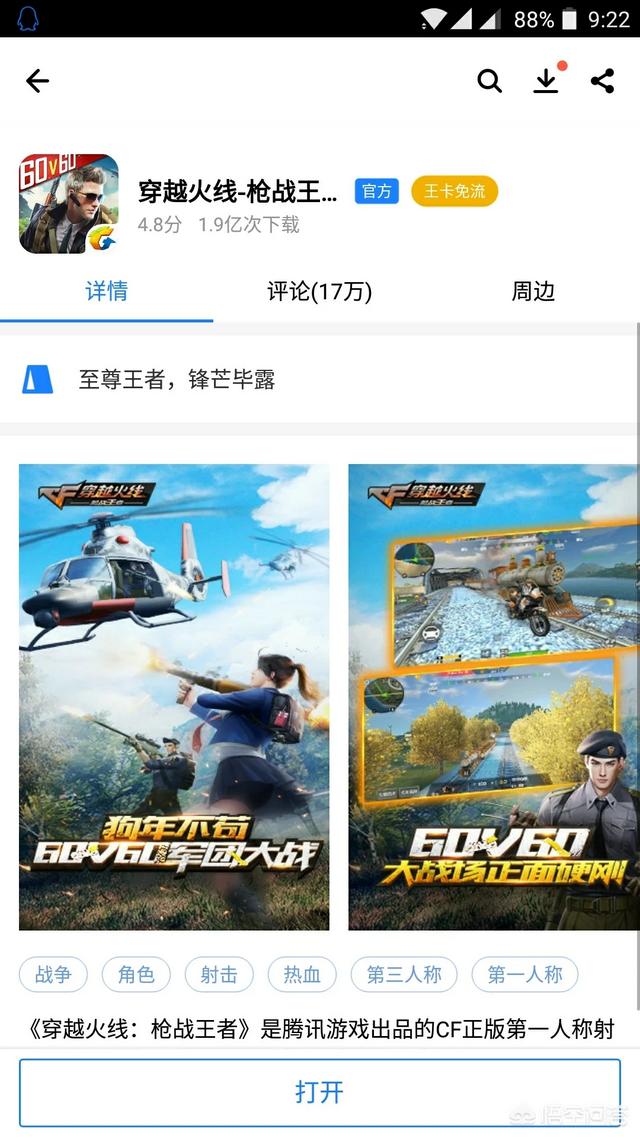This screenshot has height=1138, width=640.
Task: Open the 至尊王者，锋芒毕露 banner row
Action: point(319,379)
